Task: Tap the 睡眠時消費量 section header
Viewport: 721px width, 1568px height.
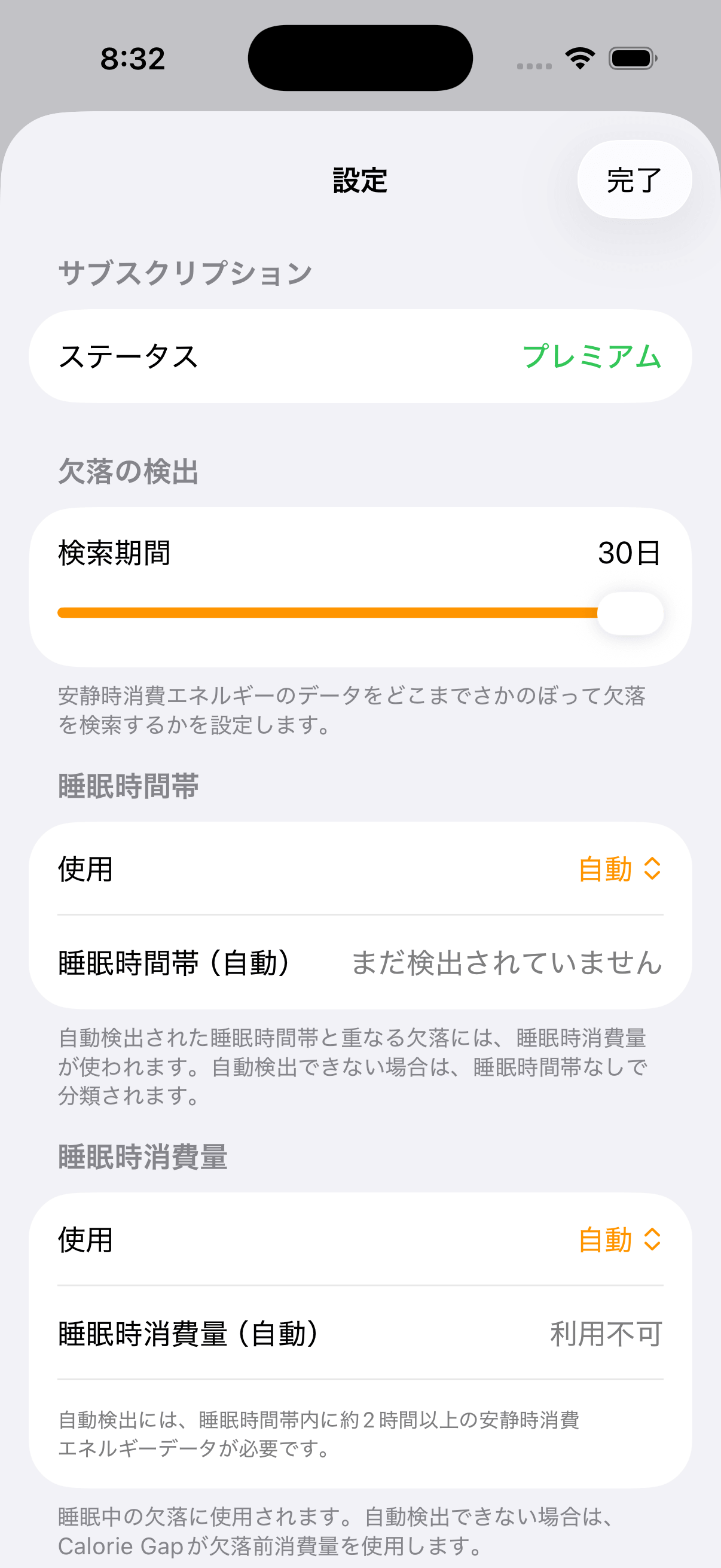Action: tap(142, 1157)
